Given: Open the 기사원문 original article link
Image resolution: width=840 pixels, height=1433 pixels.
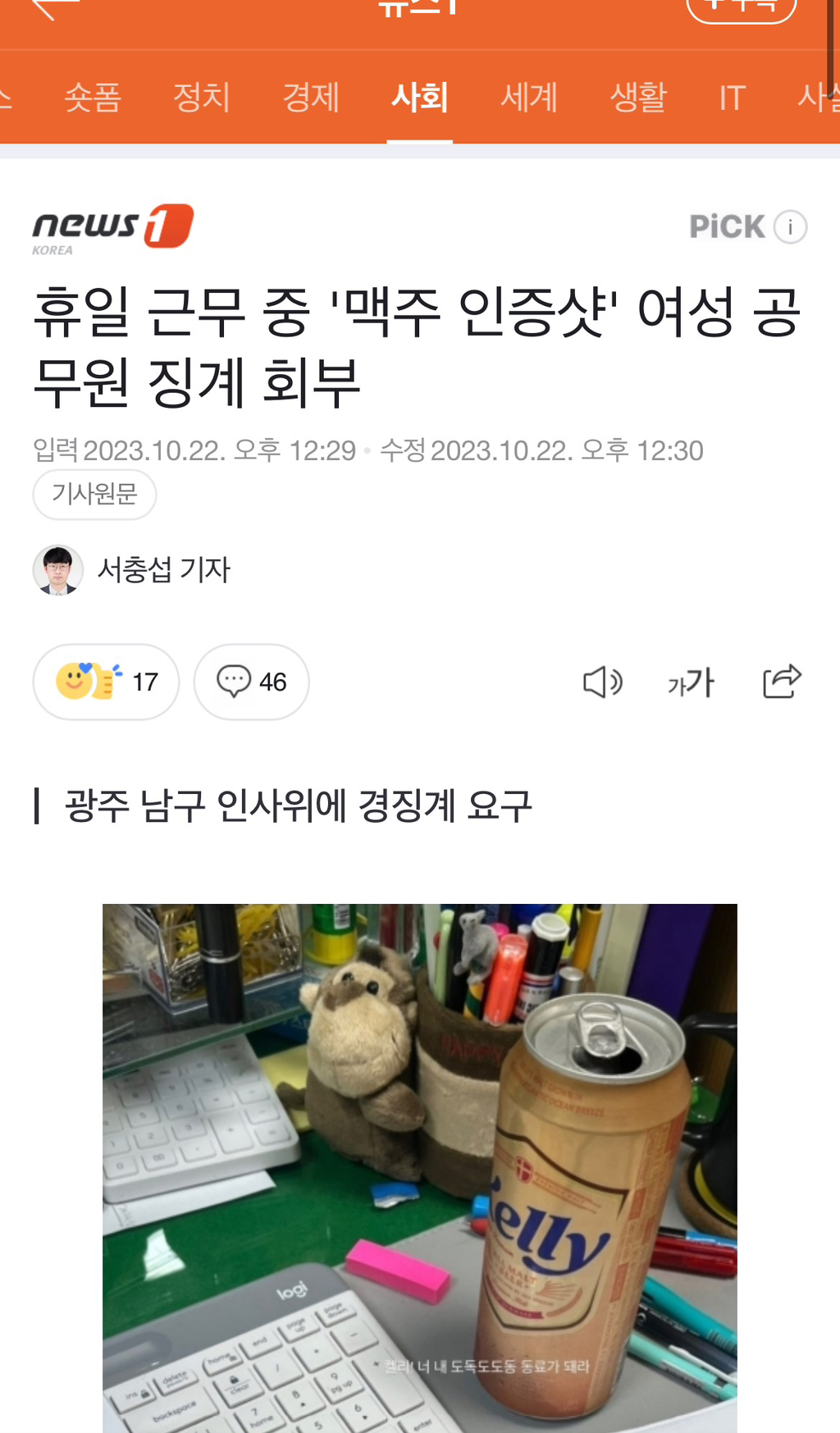Looking at the screenshot, I should tap(94, 494).
